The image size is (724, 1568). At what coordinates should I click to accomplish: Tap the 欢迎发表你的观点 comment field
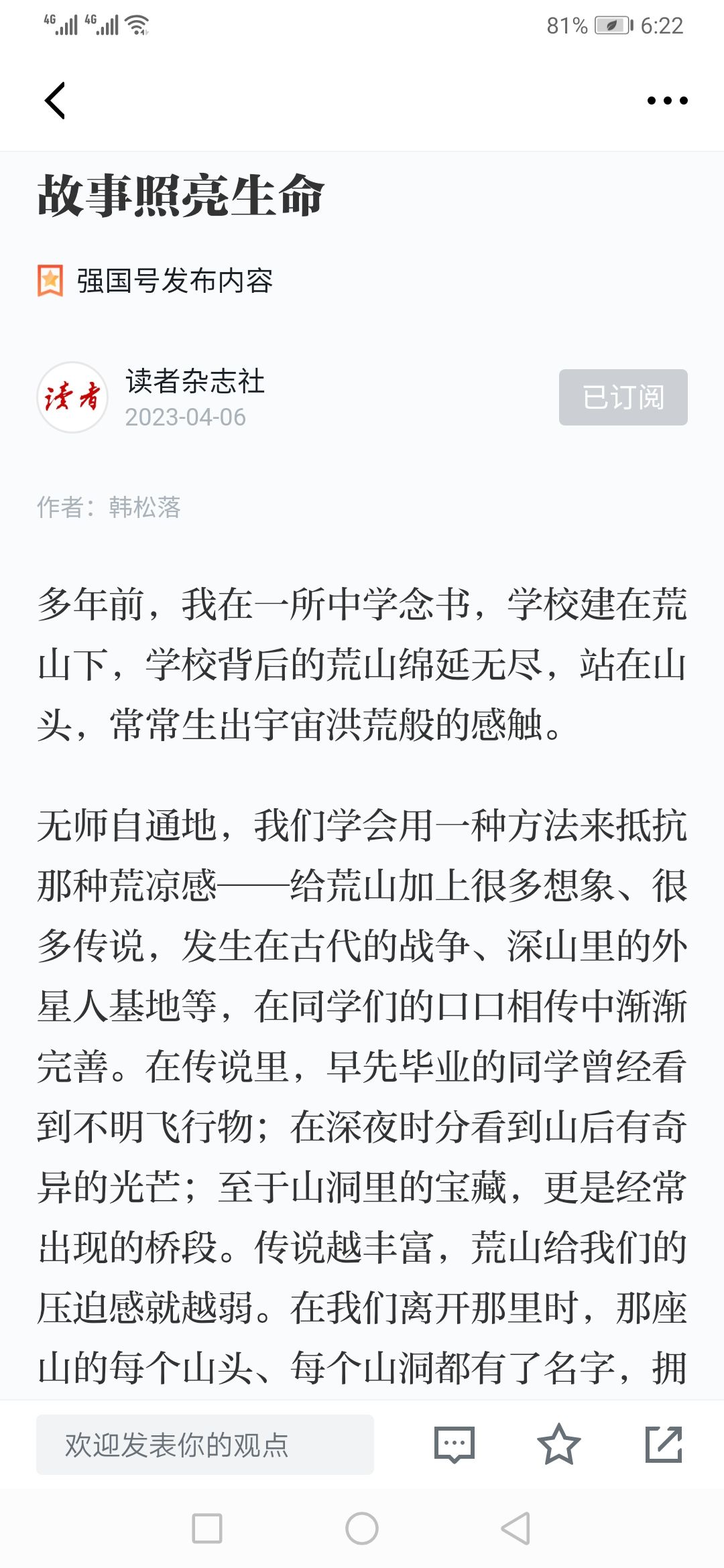[205, 1444]
